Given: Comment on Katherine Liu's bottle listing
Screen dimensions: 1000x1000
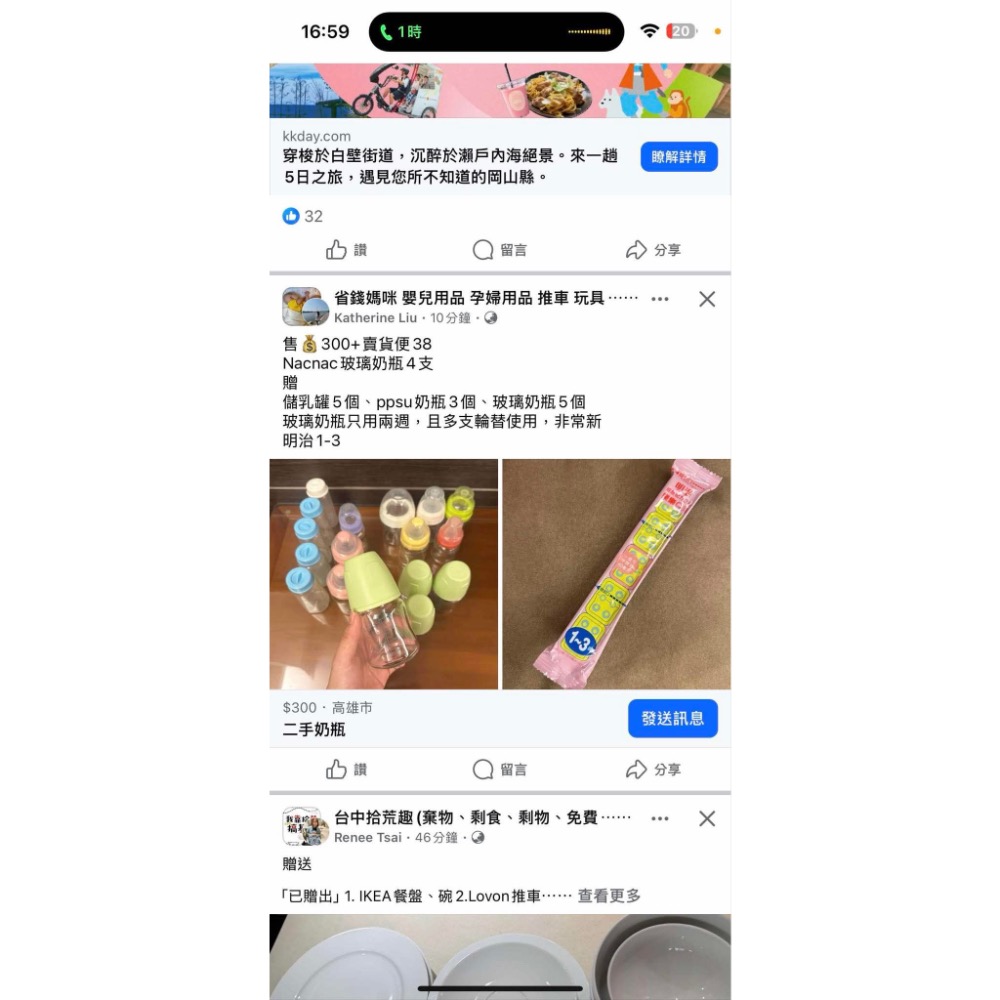Looking at the screenshot, I should pos(499,769).
